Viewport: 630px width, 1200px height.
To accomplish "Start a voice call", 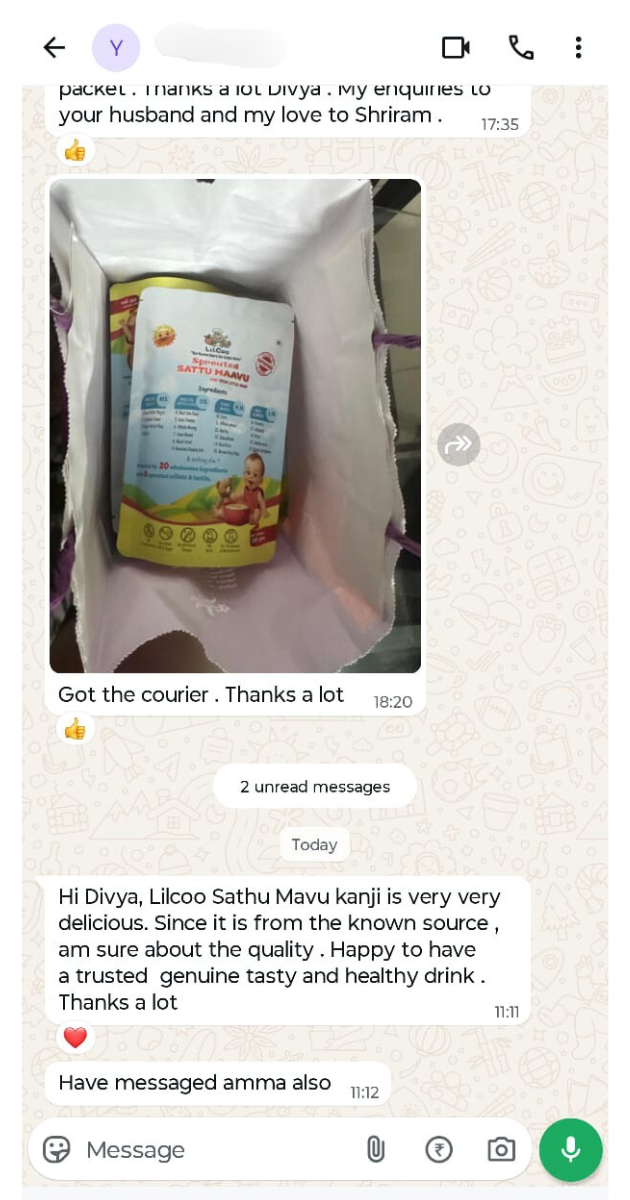I will (x=521, y=47).
